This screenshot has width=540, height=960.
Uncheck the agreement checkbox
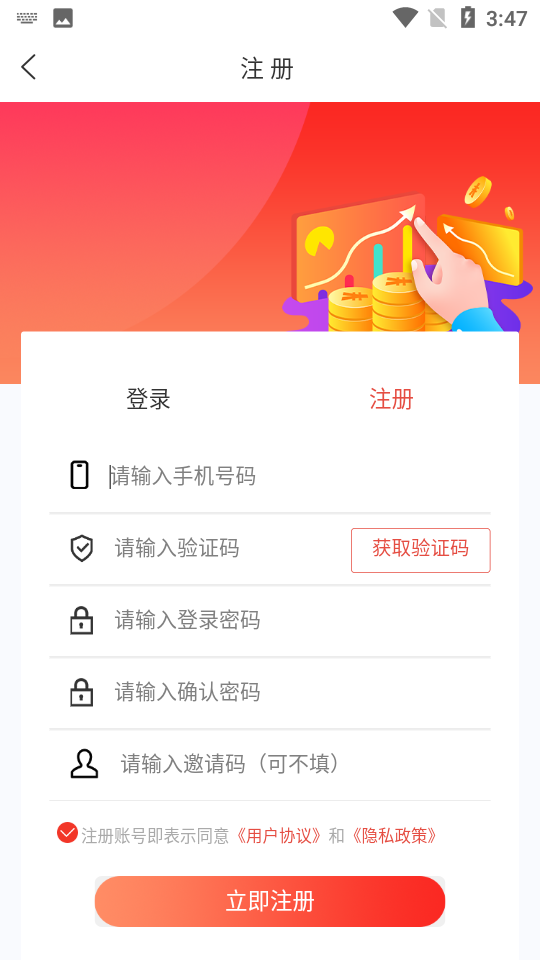(x=67, y=833)
